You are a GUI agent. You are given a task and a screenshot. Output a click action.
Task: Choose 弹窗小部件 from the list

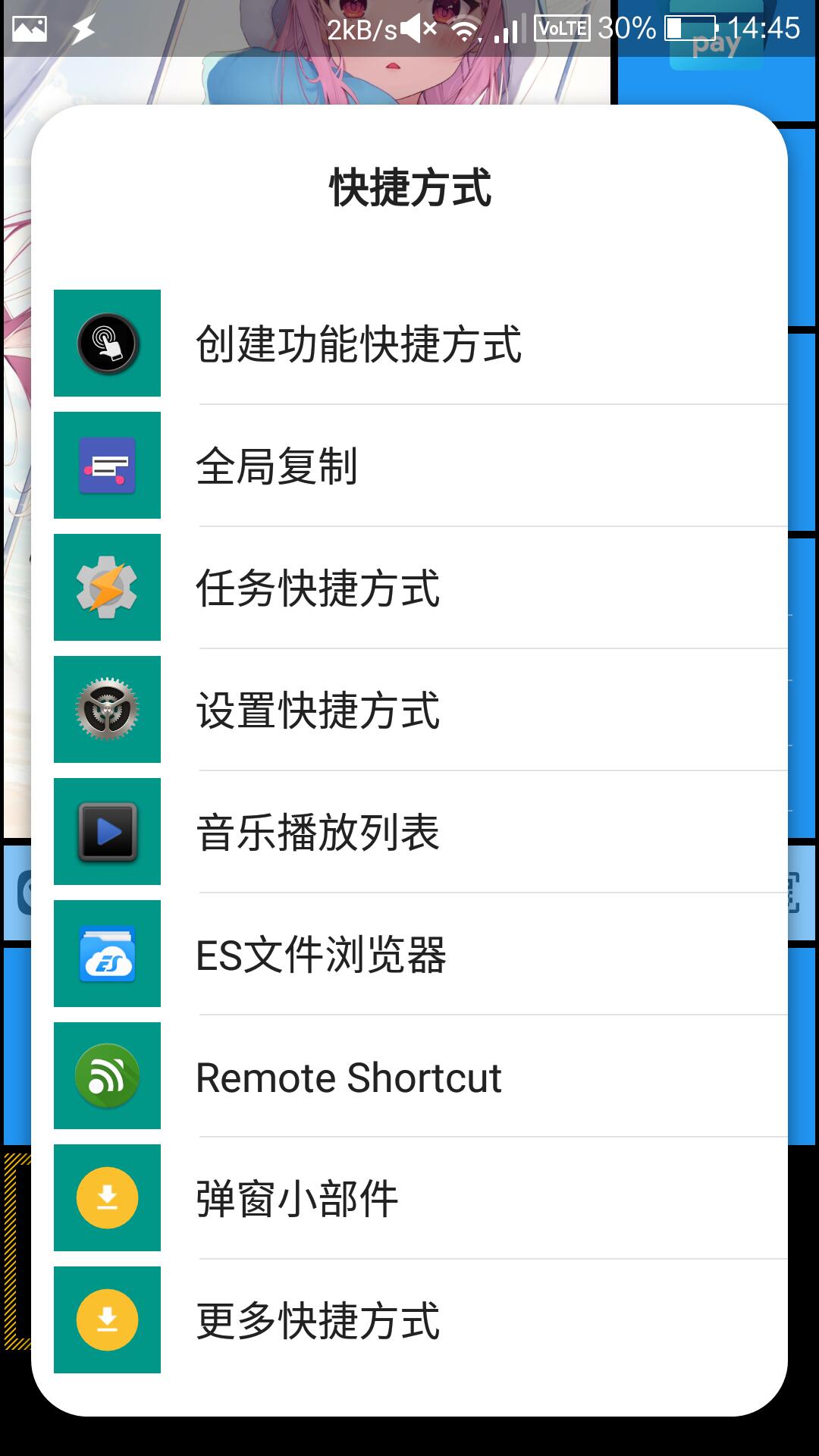[x=297, y=1198]
